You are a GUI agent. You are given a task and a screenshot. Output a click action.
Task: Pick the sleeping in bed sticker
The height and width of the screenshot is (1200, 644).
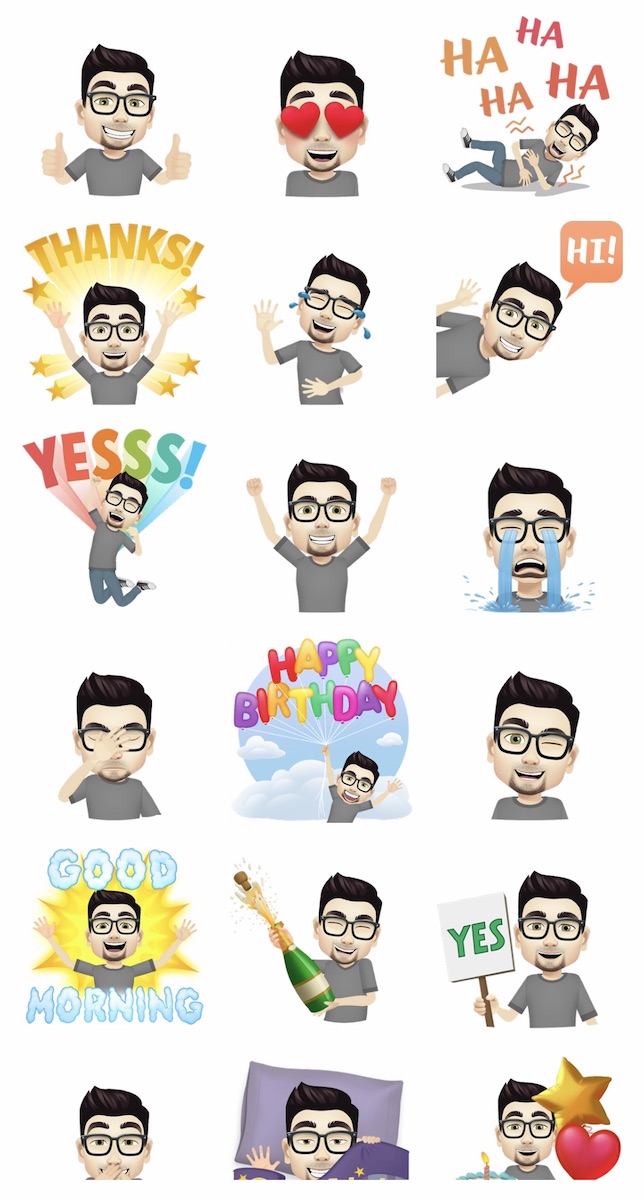[320, 1125]
